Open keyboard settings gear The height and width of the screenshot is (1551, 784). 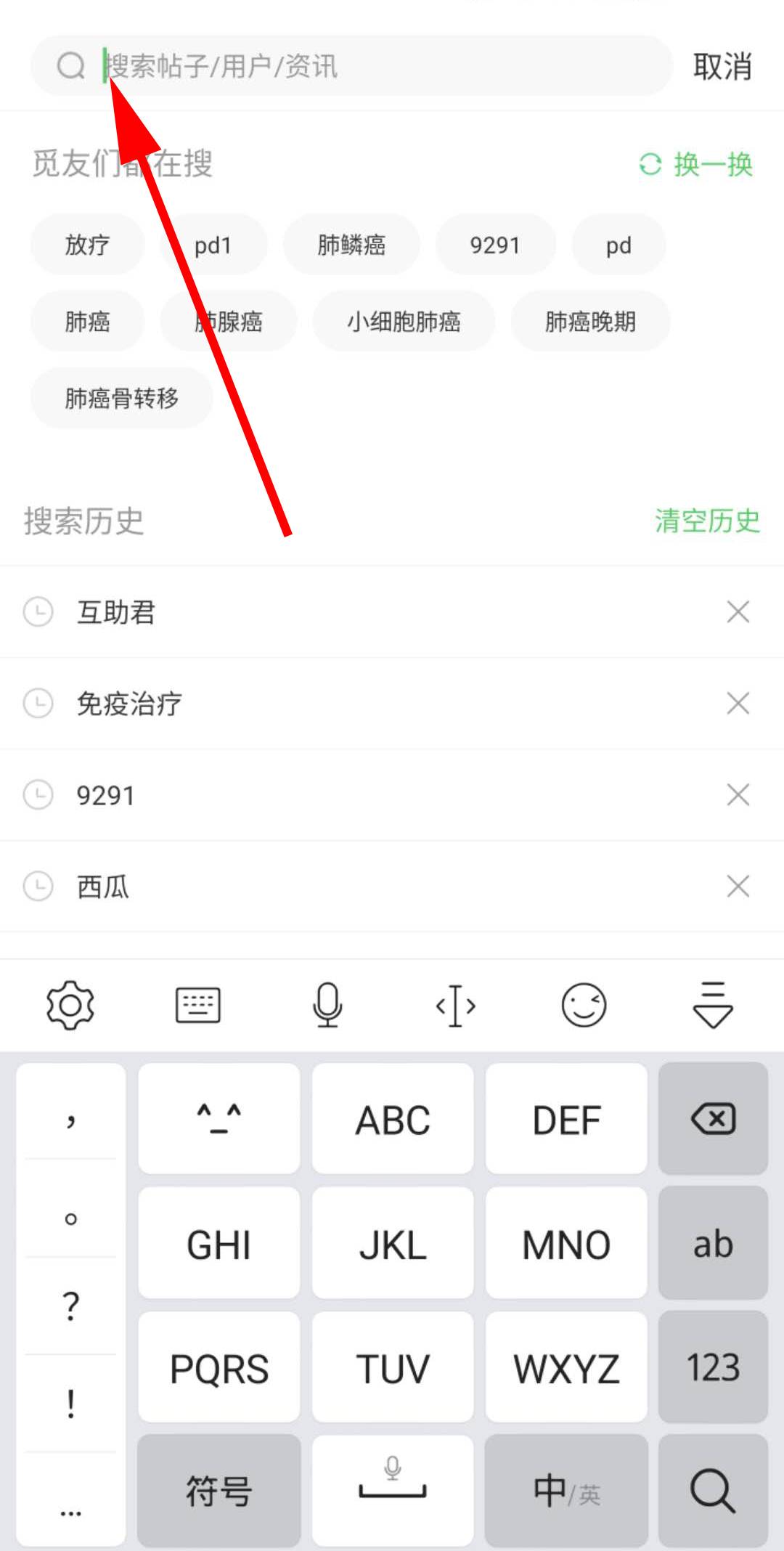coord(70,1005)
